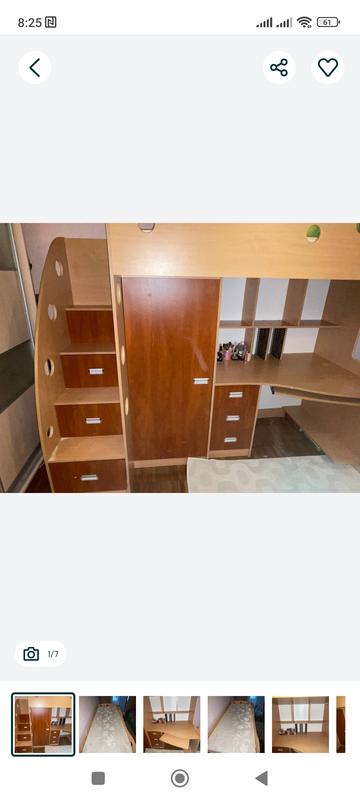Share this listing
The image size is (360, 800).
tap(279, 67)
